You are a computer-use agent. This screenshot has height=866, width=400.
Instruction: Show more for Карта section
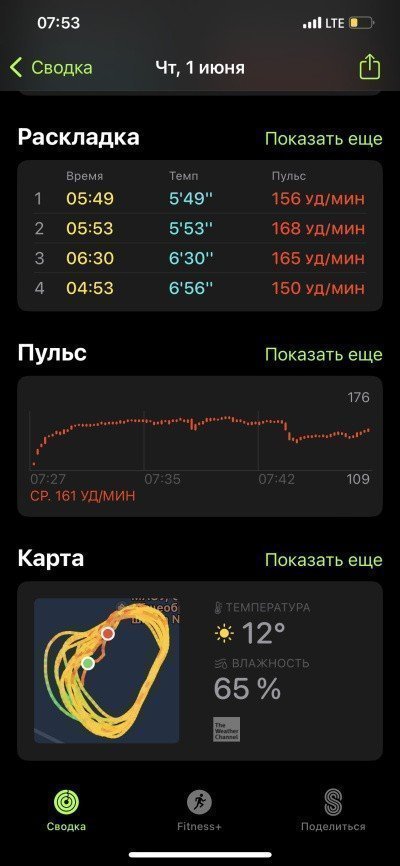[x=323, y=559]
